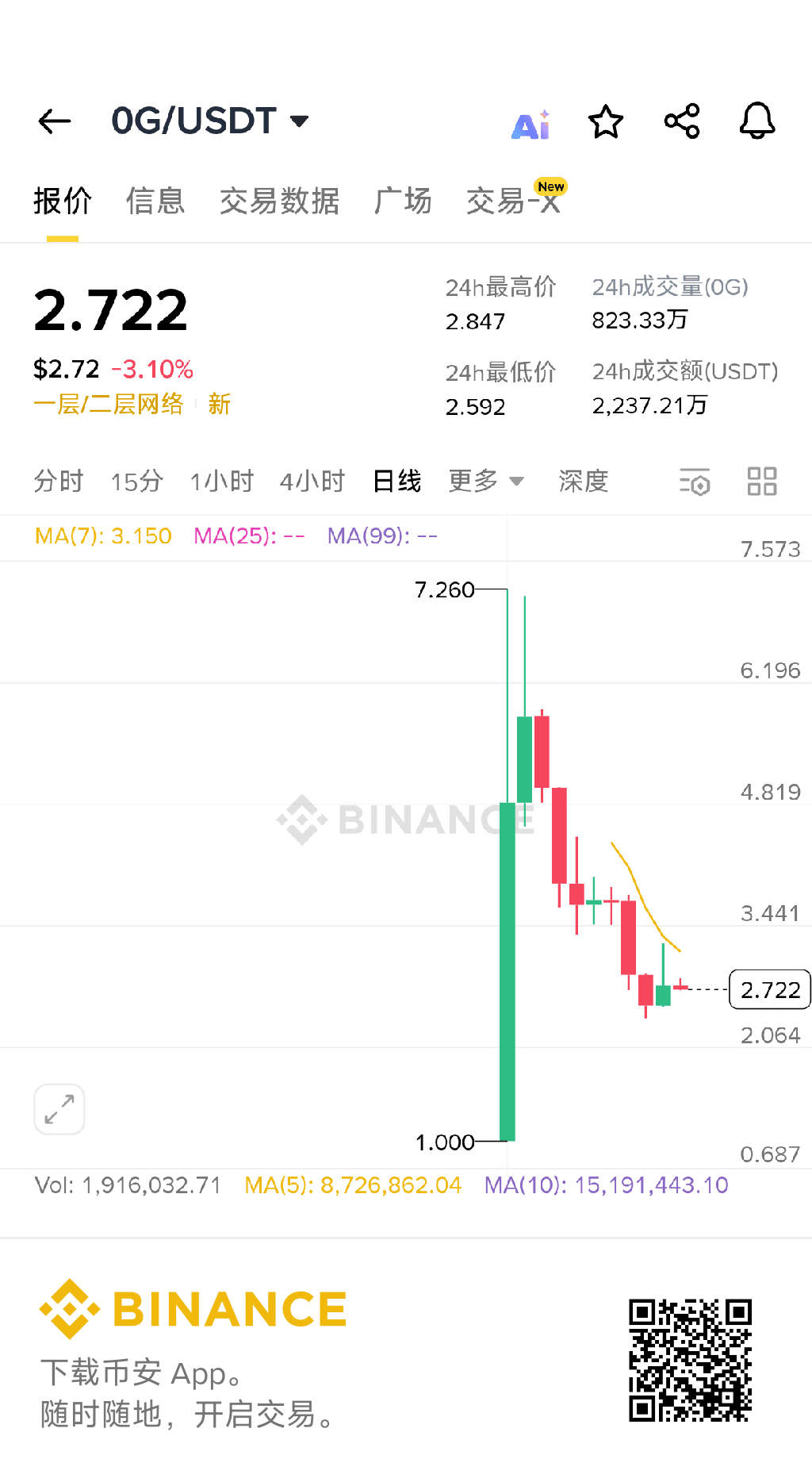Select the 15分 chart interval

click(x=137, y=482)
